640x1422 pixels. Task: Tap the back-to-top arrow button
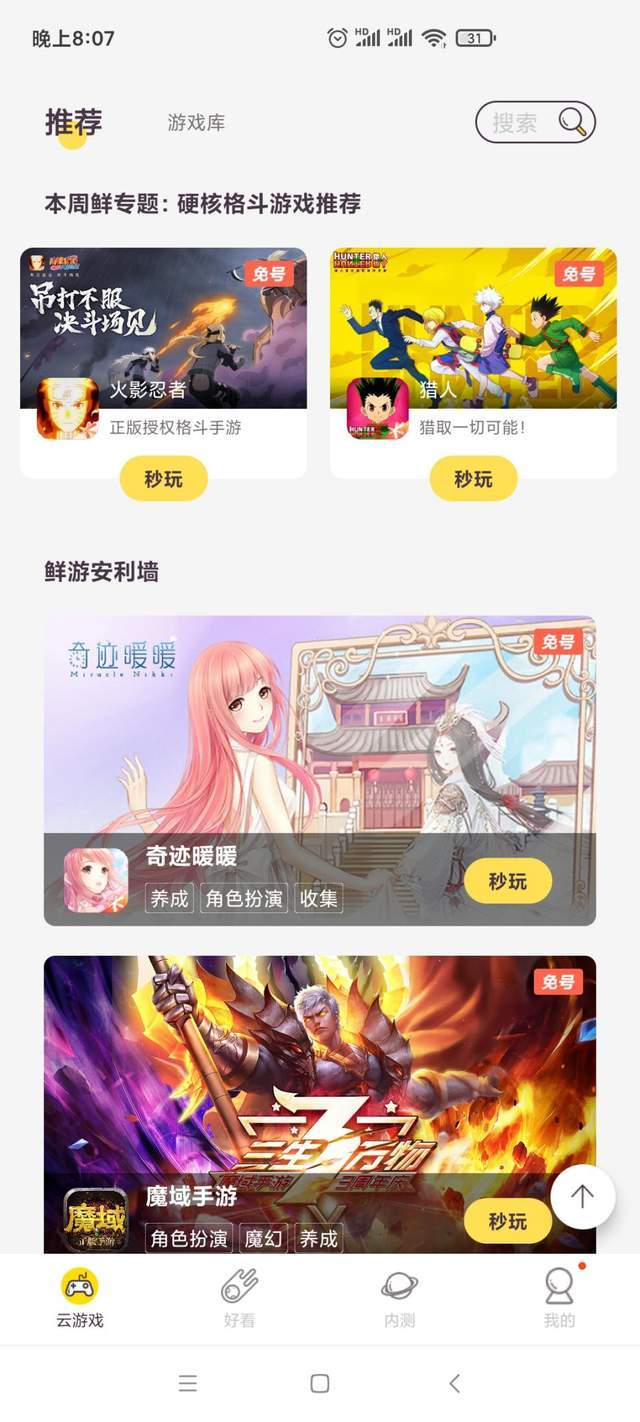pos(582,1197)
